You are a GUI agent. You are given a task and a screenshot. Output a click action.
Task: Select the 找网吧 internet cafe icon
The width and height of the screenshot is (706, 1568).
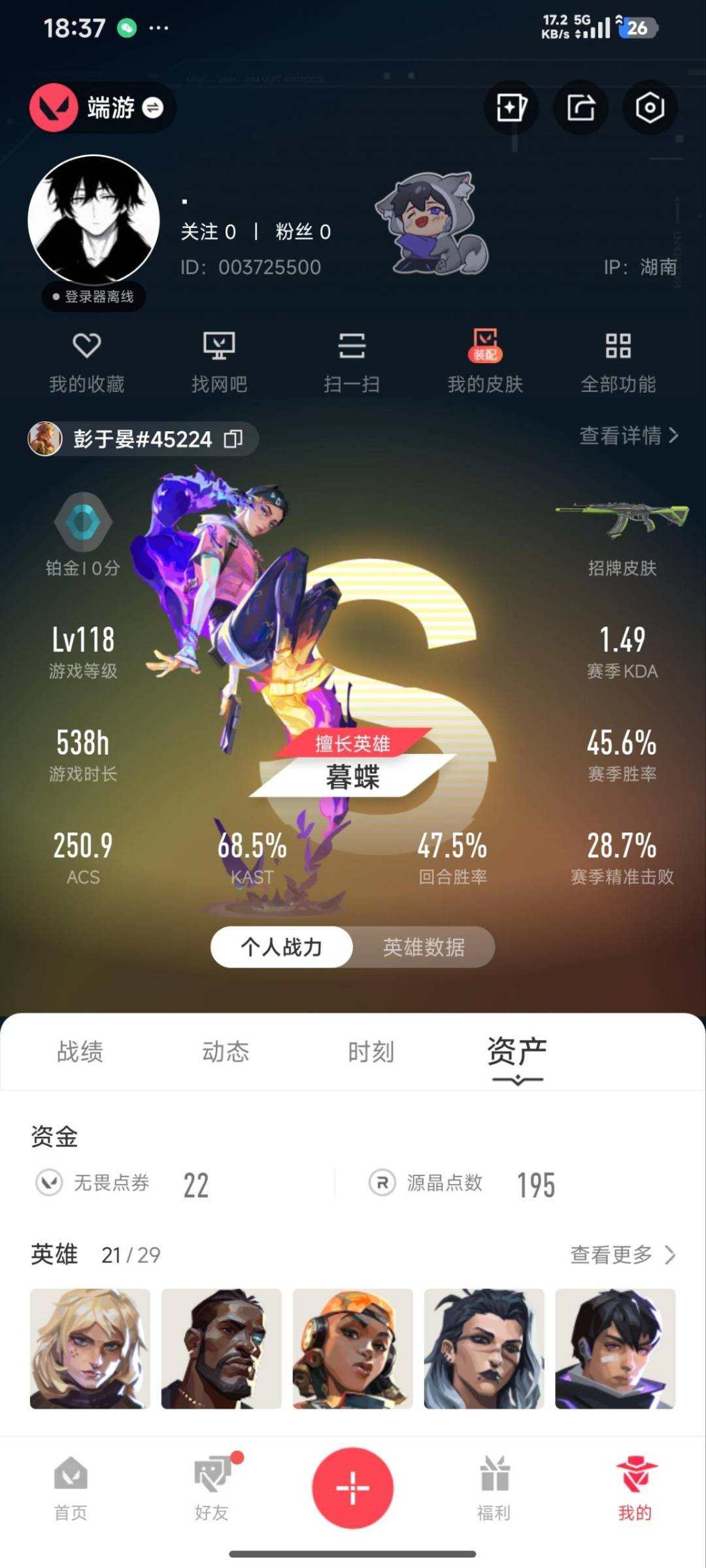220,359
